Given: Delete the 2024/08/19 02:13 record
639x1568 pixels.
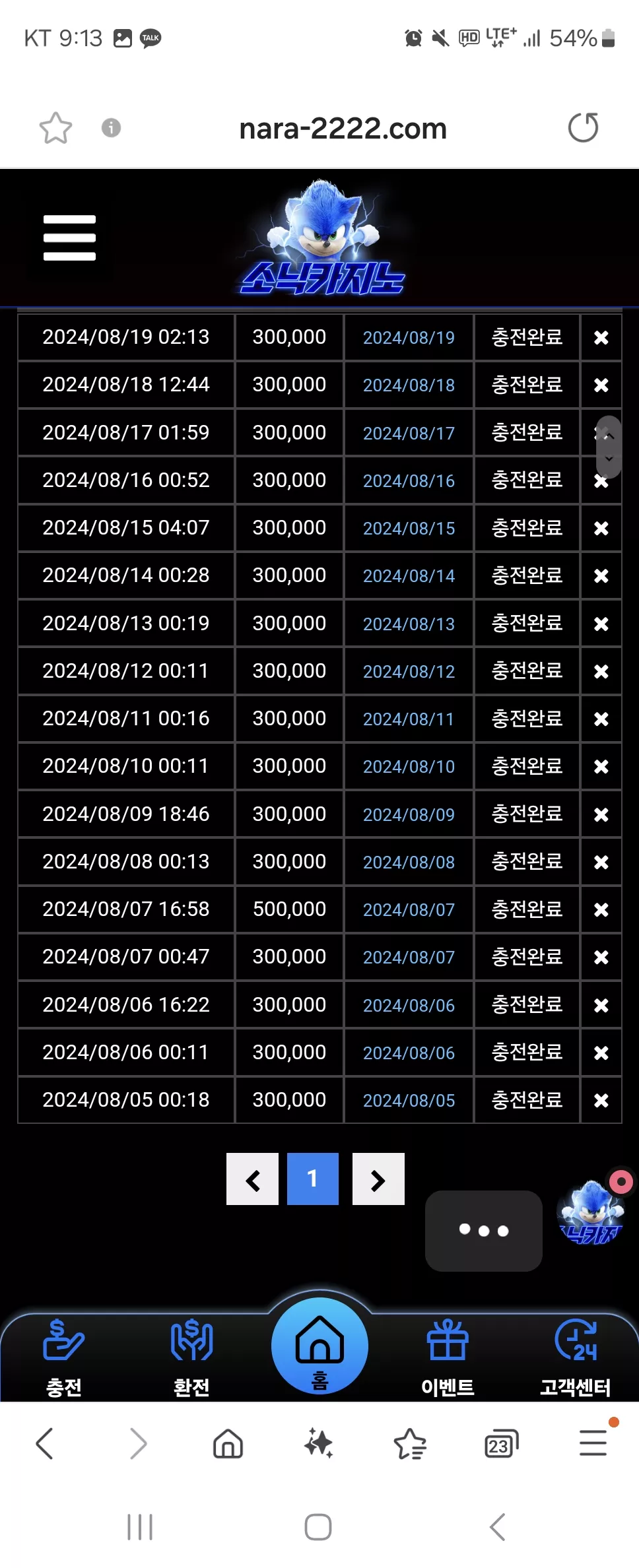Looking at the screenshot, I should (601, 338).
